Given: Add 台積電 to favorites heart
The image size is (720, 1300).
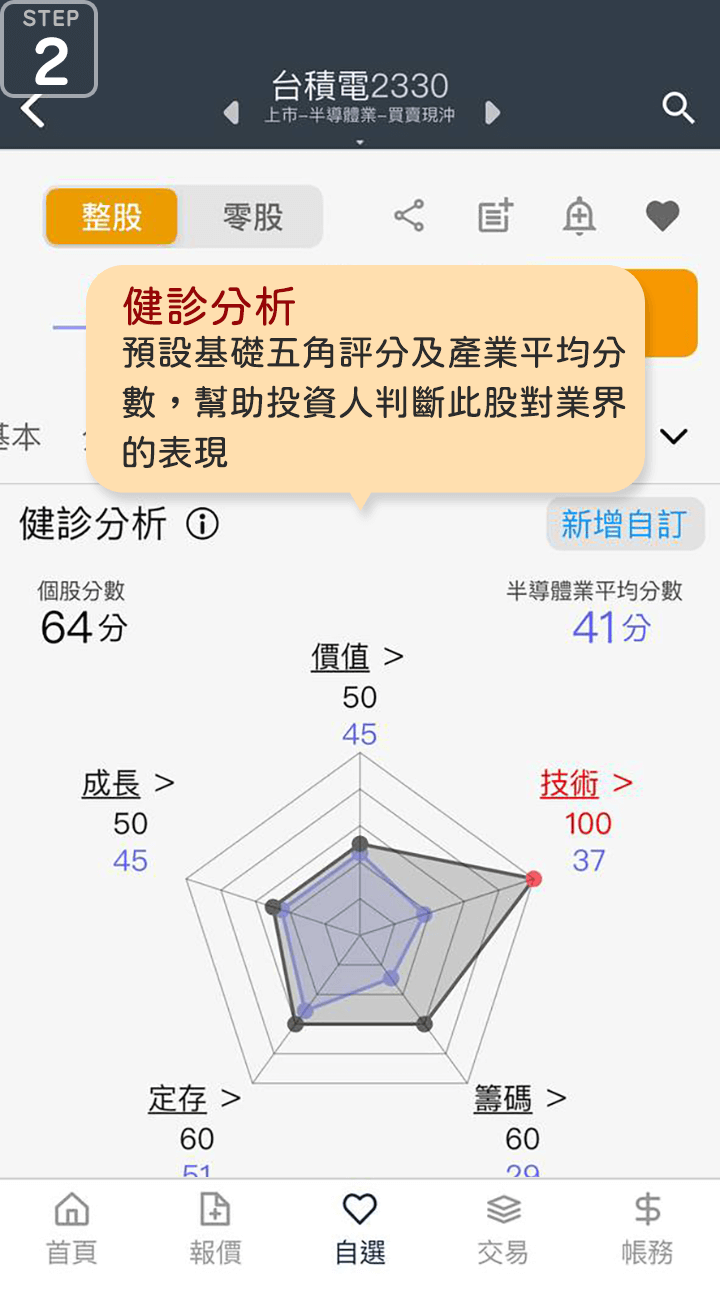Looking at the screenshot, I should (x=662, y=216).
